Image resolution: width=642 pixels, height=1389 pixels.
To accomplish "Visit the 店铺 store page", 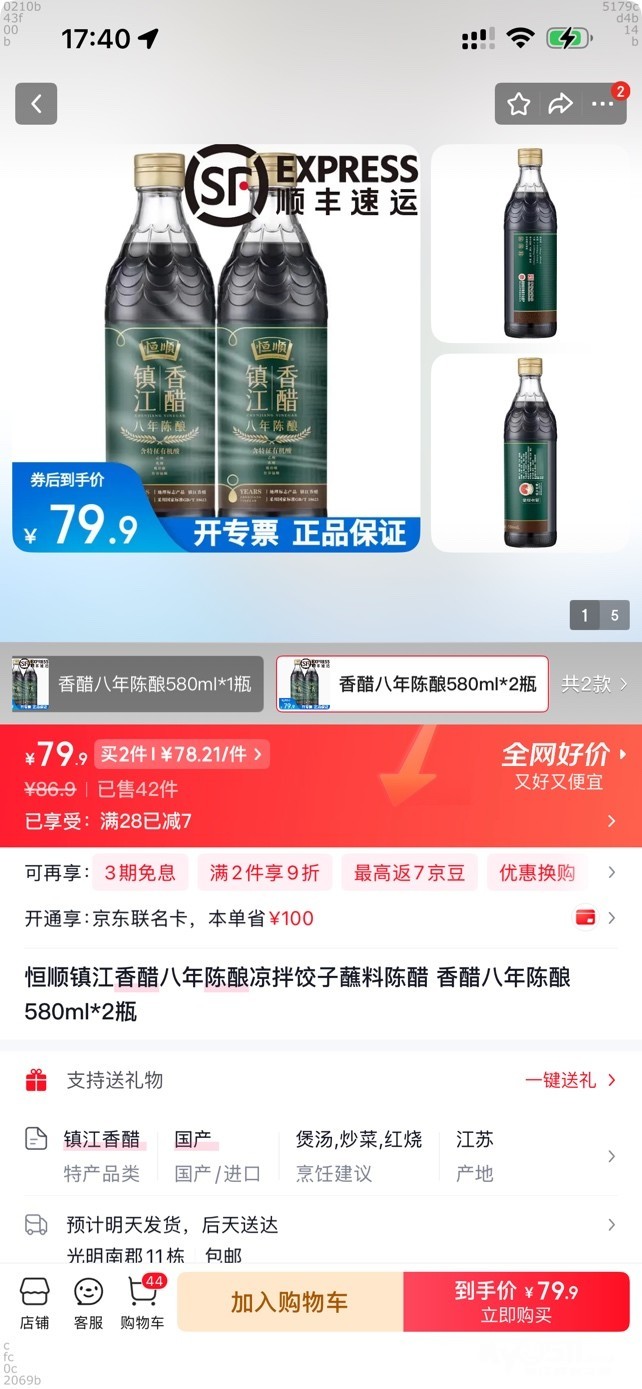I will [x=35, y=1303].
